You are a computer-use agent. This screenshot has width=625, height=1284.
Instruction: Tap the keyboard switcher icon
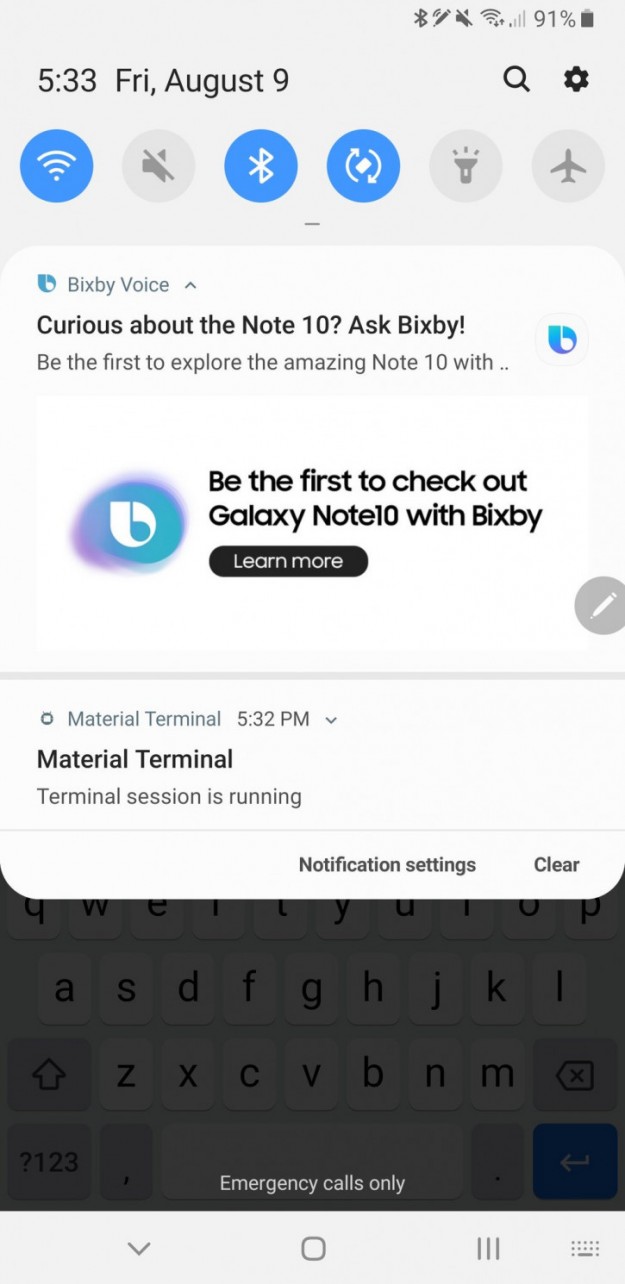tap(585, 1248)
